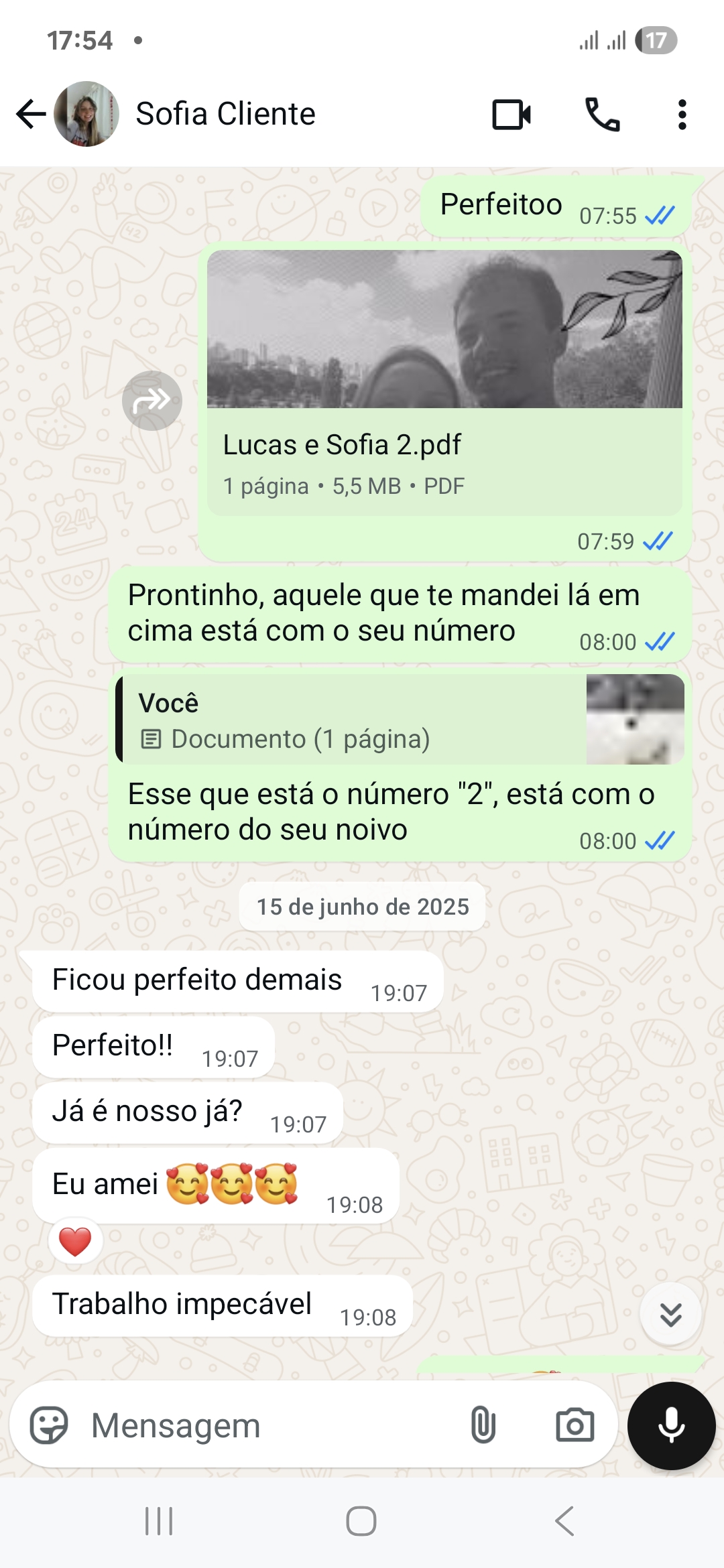Open the three-dot overflow menu
Image resolution: width=724 pixels, height=1568 pixels.
pos(682,114)
